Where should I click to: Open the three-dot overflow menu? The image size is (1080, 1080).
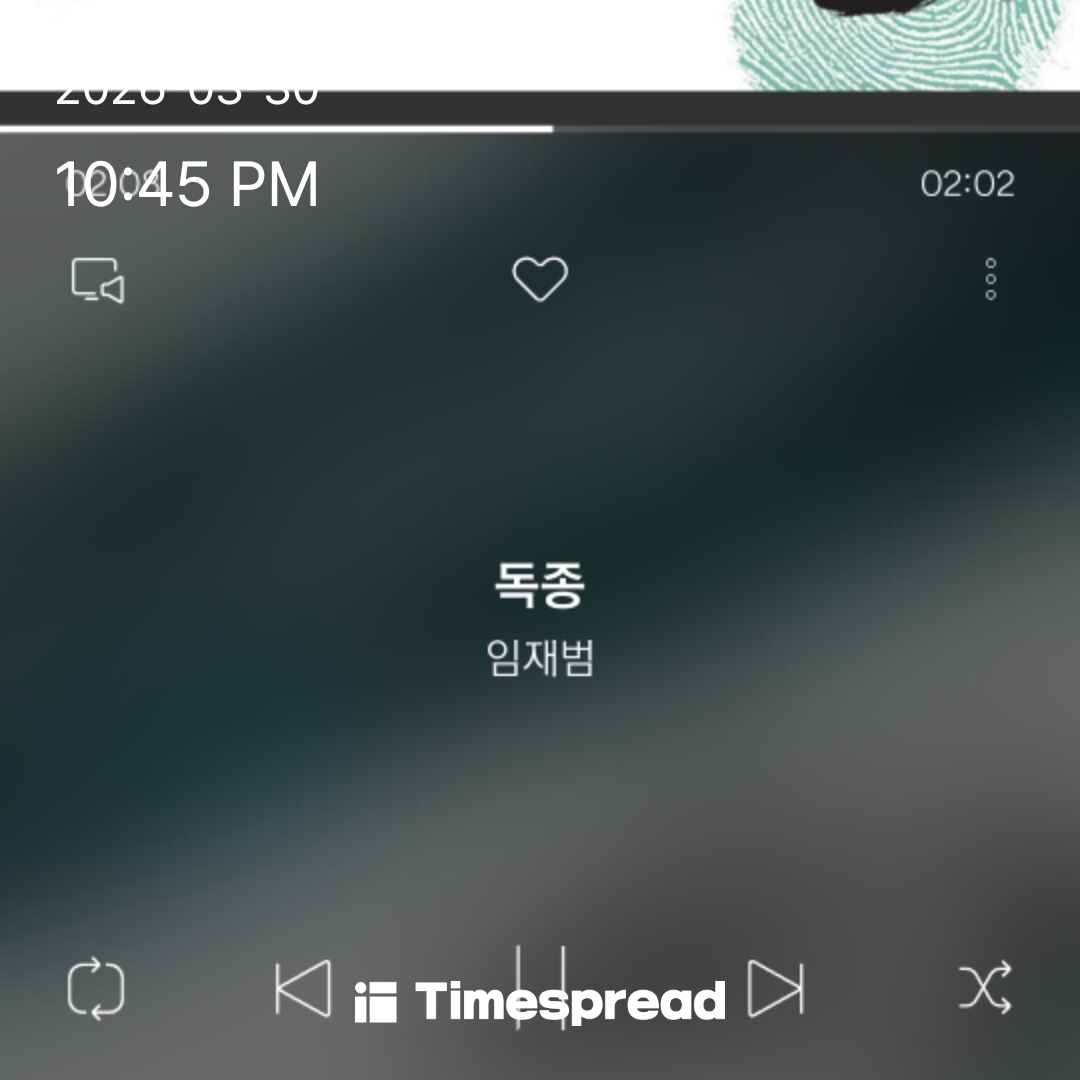click(990, 279)
